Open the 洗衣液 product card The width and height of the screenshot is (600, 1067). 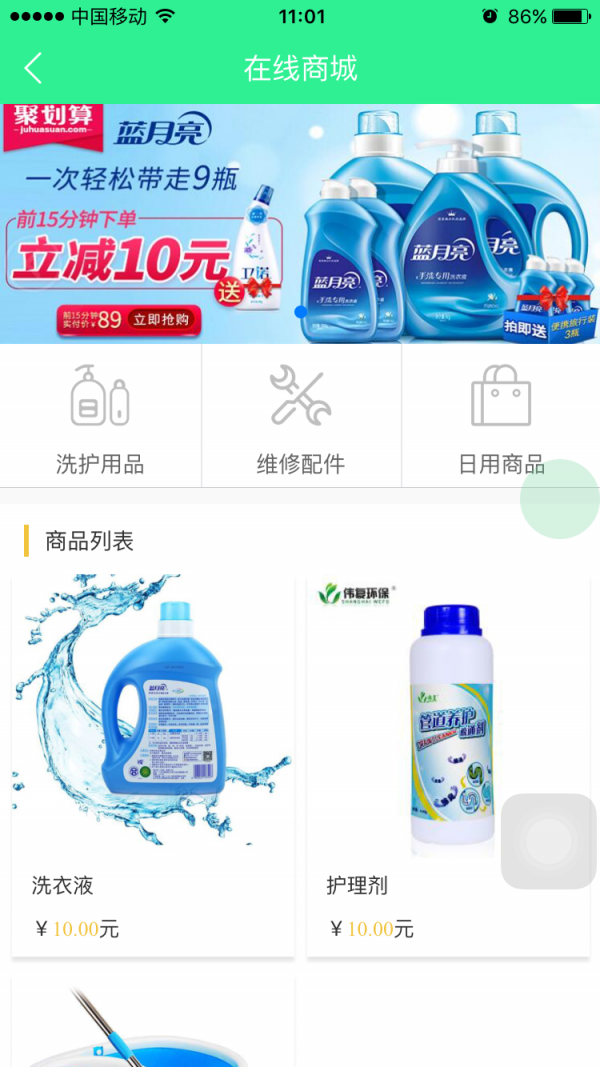[x=153, y=765]
